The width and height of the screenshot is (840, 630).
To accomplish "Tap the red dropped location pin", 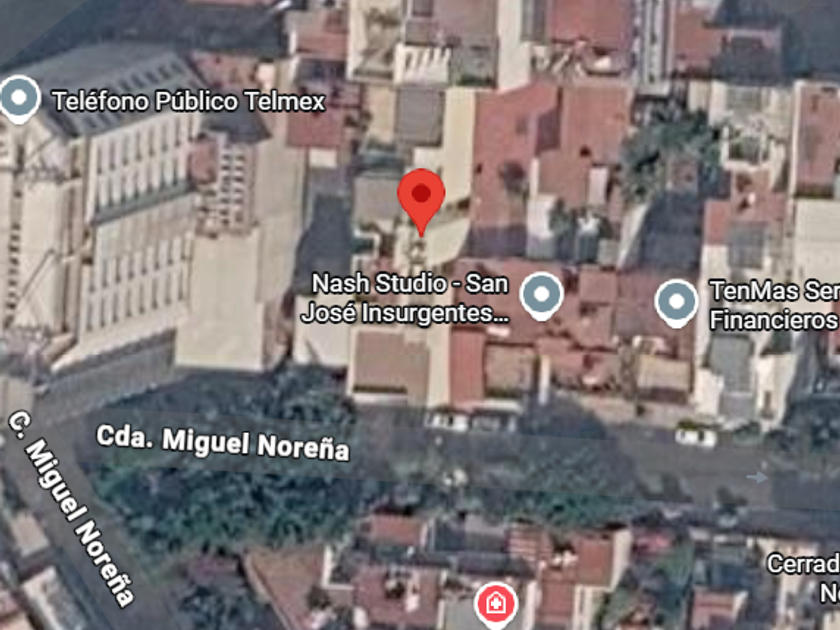I will 421,198.
